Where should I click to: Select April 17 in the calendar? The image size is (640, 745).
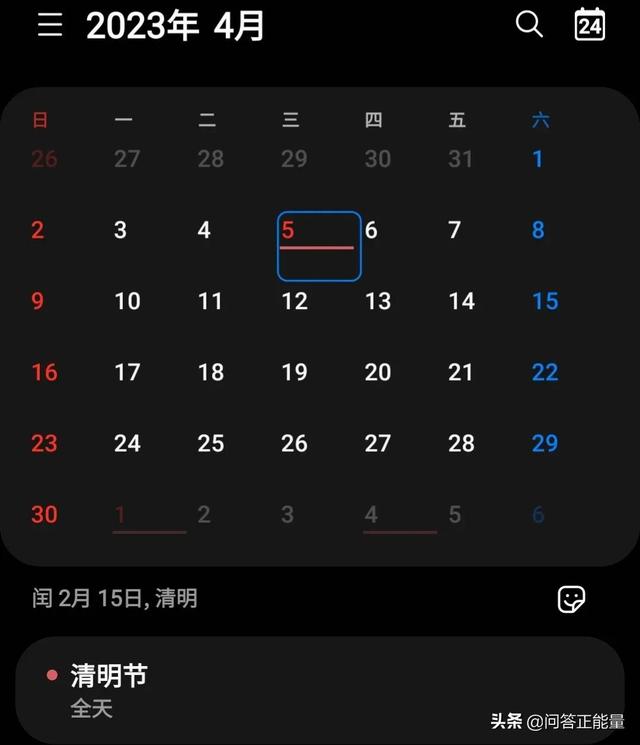tap(127, 372)
